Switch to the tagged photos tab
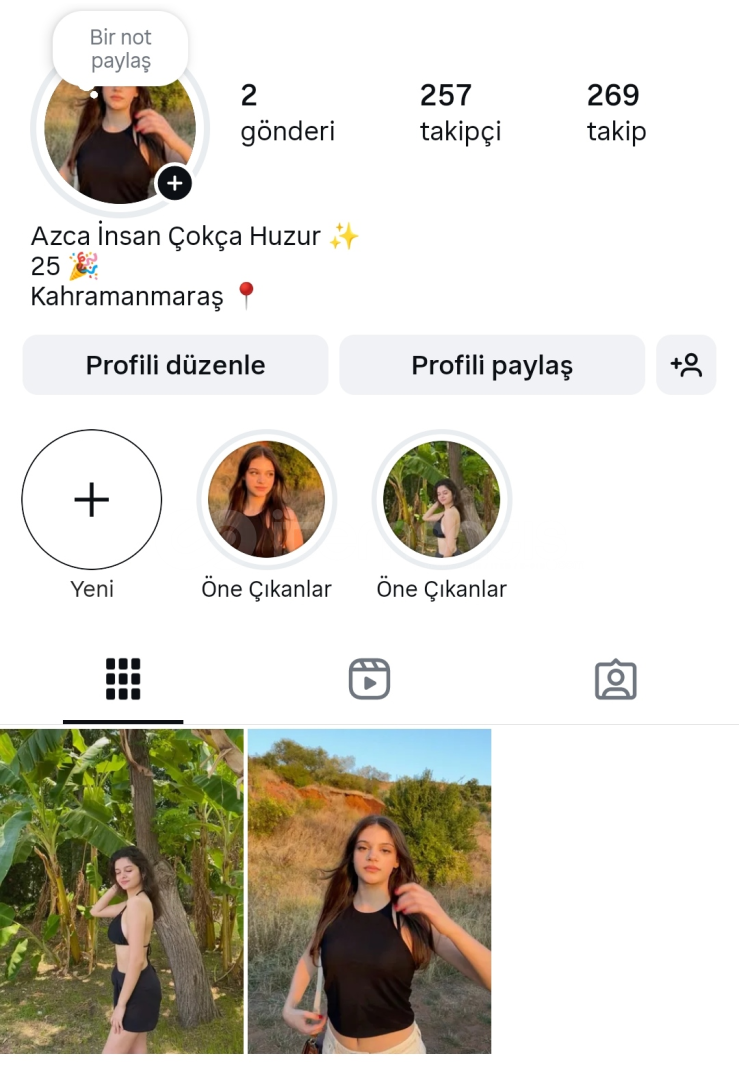 [x=615, y=679]
